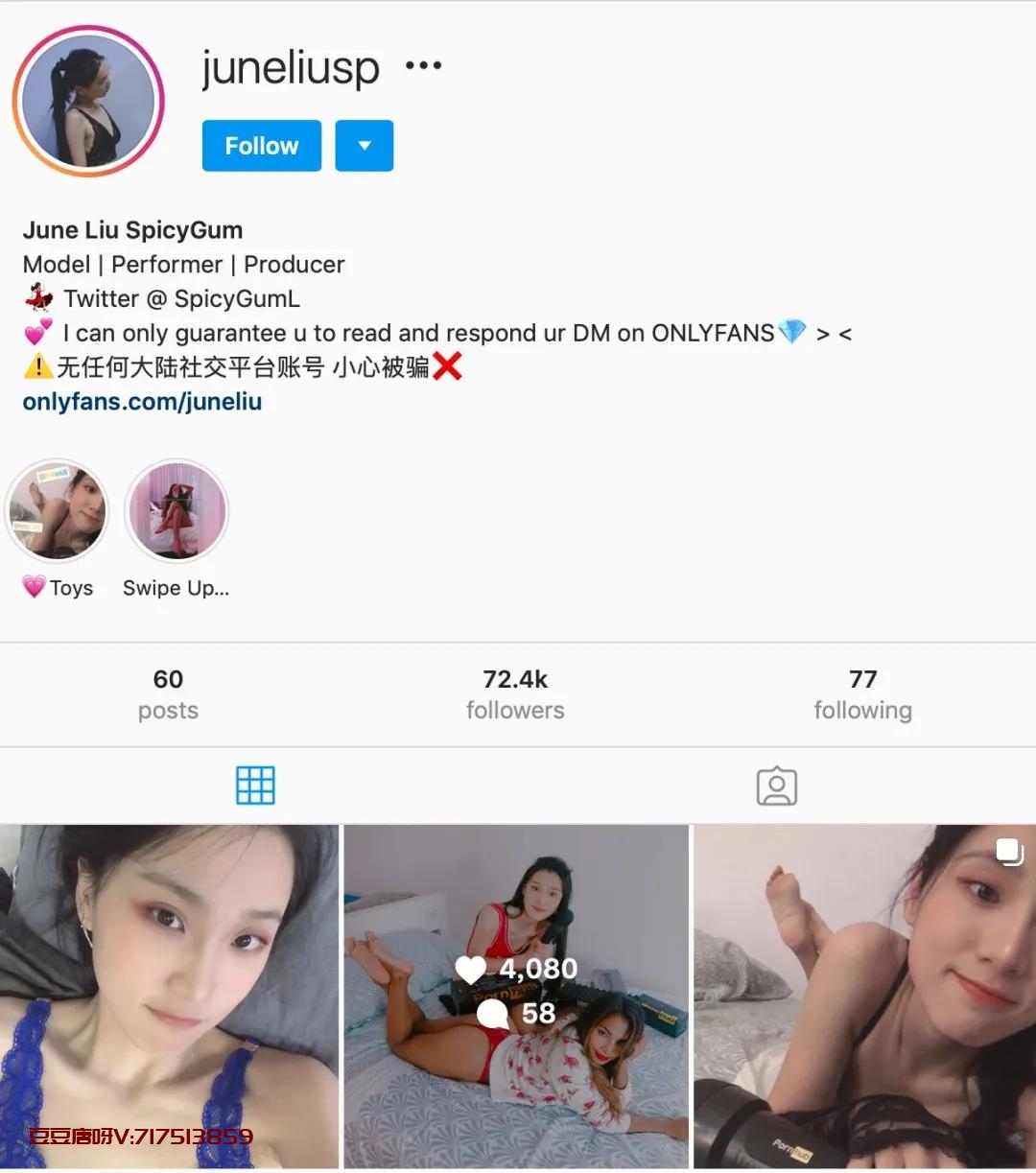Switch to the posts grid tab

pyautogui.click(x=255, y=786)
